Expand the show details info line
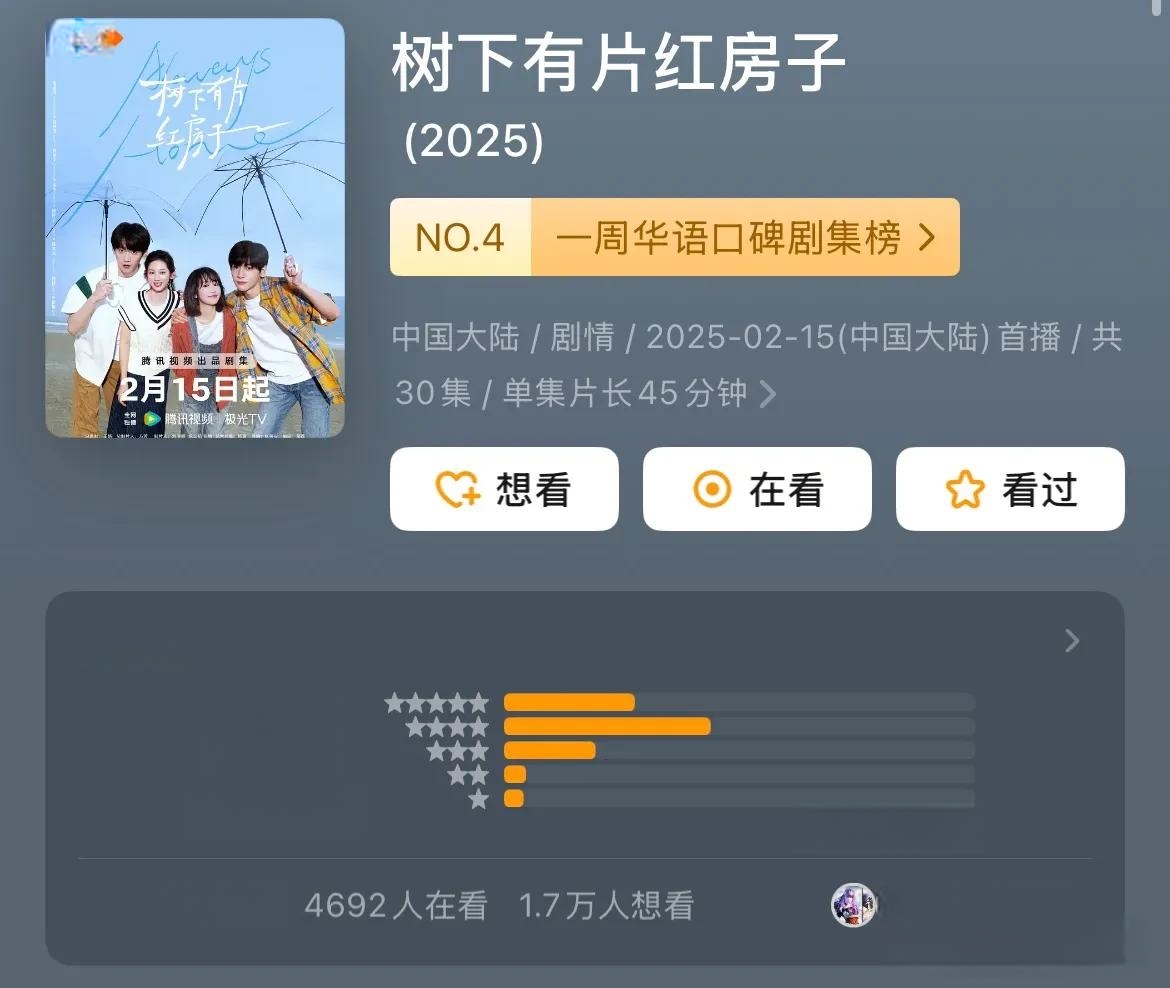The image size is (1170, 988). [x=767, y=394]
